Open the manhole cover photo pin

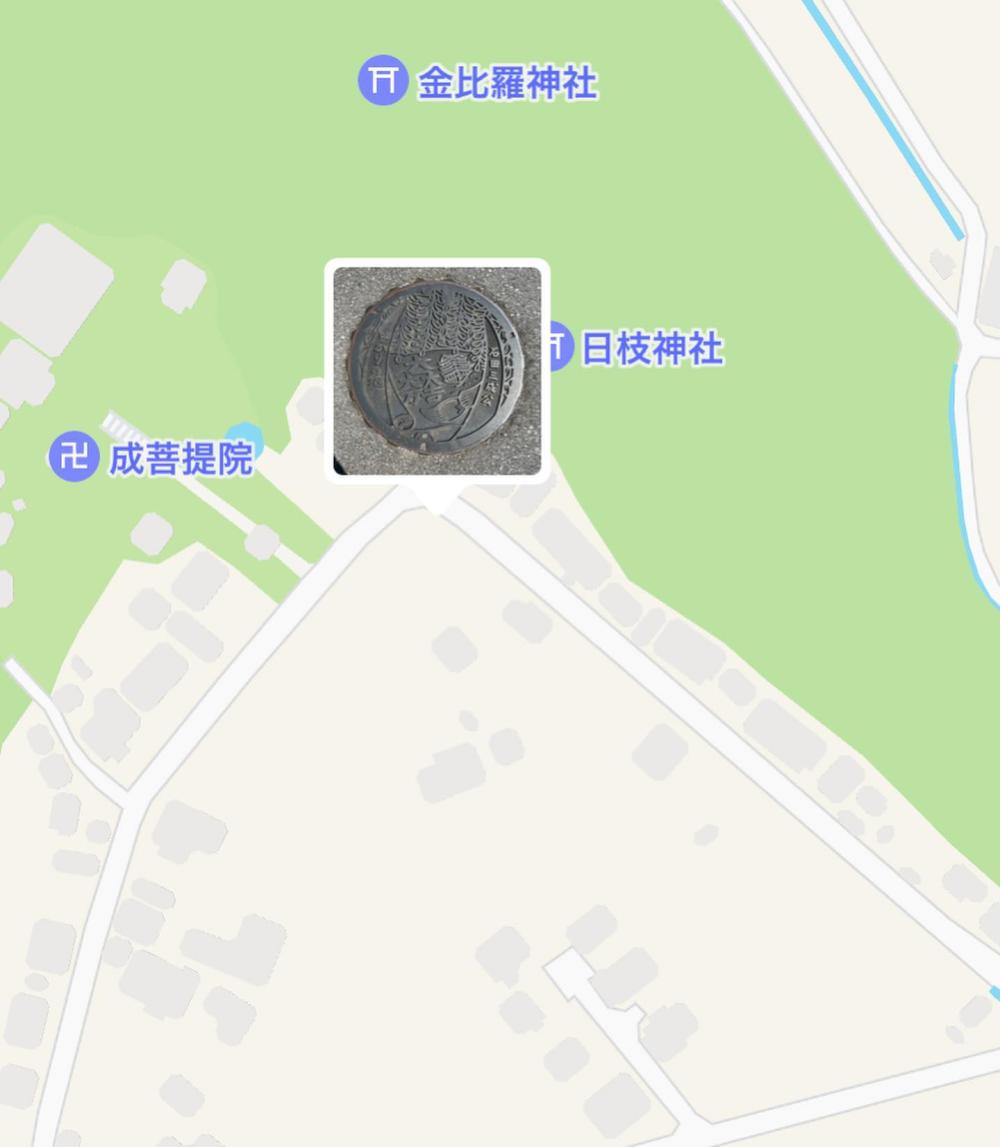tap(437, 370)
